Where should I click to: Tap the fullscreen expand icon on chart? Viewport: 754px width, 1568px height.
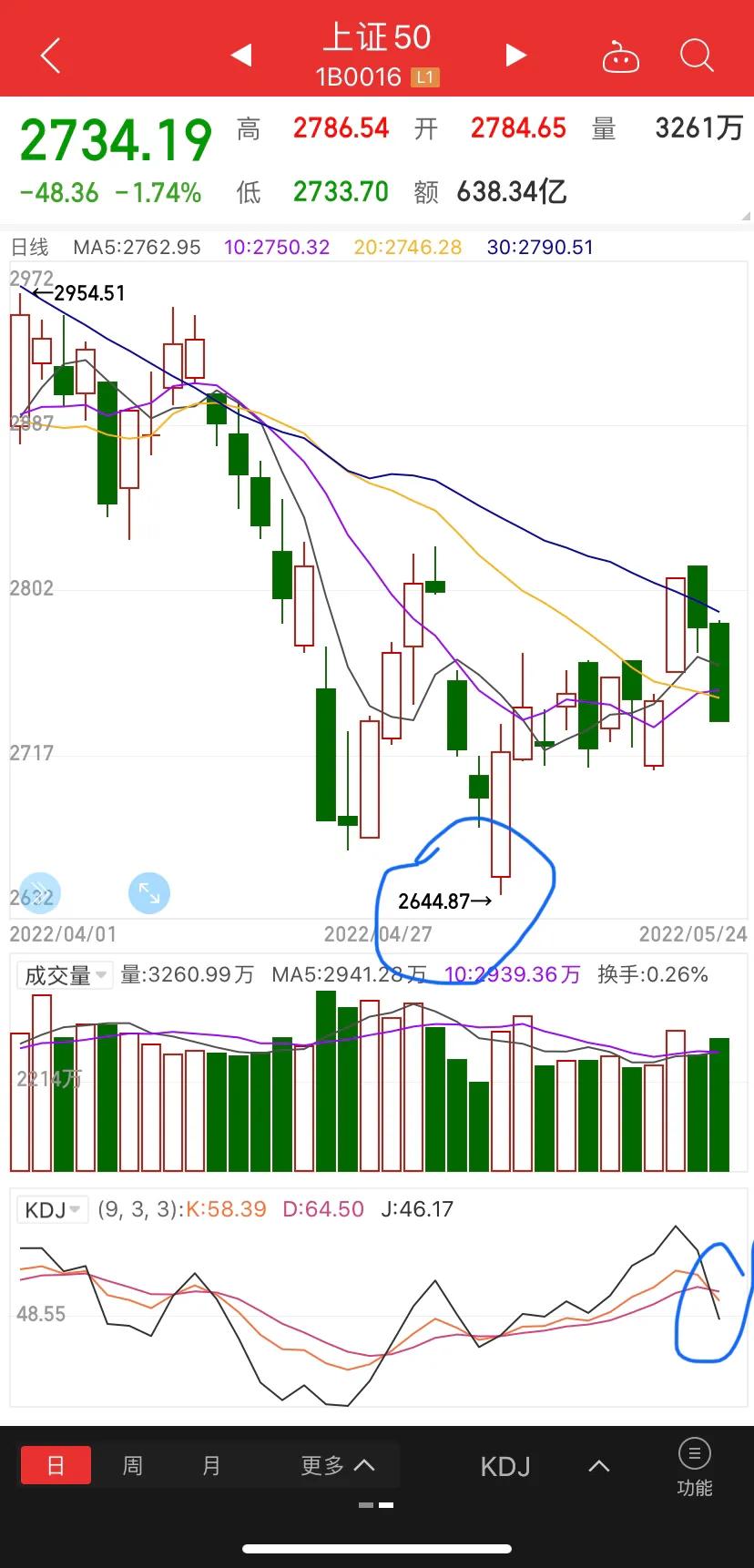click(149, 893)
